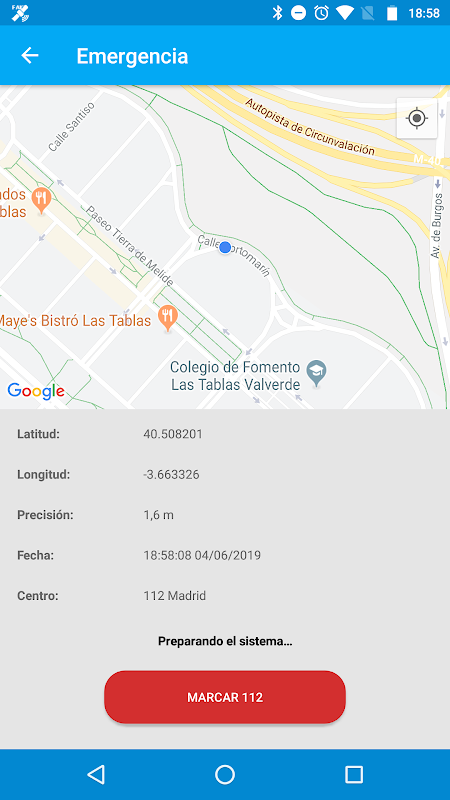
Task: Select Maye's Bistró Las Tablas pin
Action: [x=167, y=317]
